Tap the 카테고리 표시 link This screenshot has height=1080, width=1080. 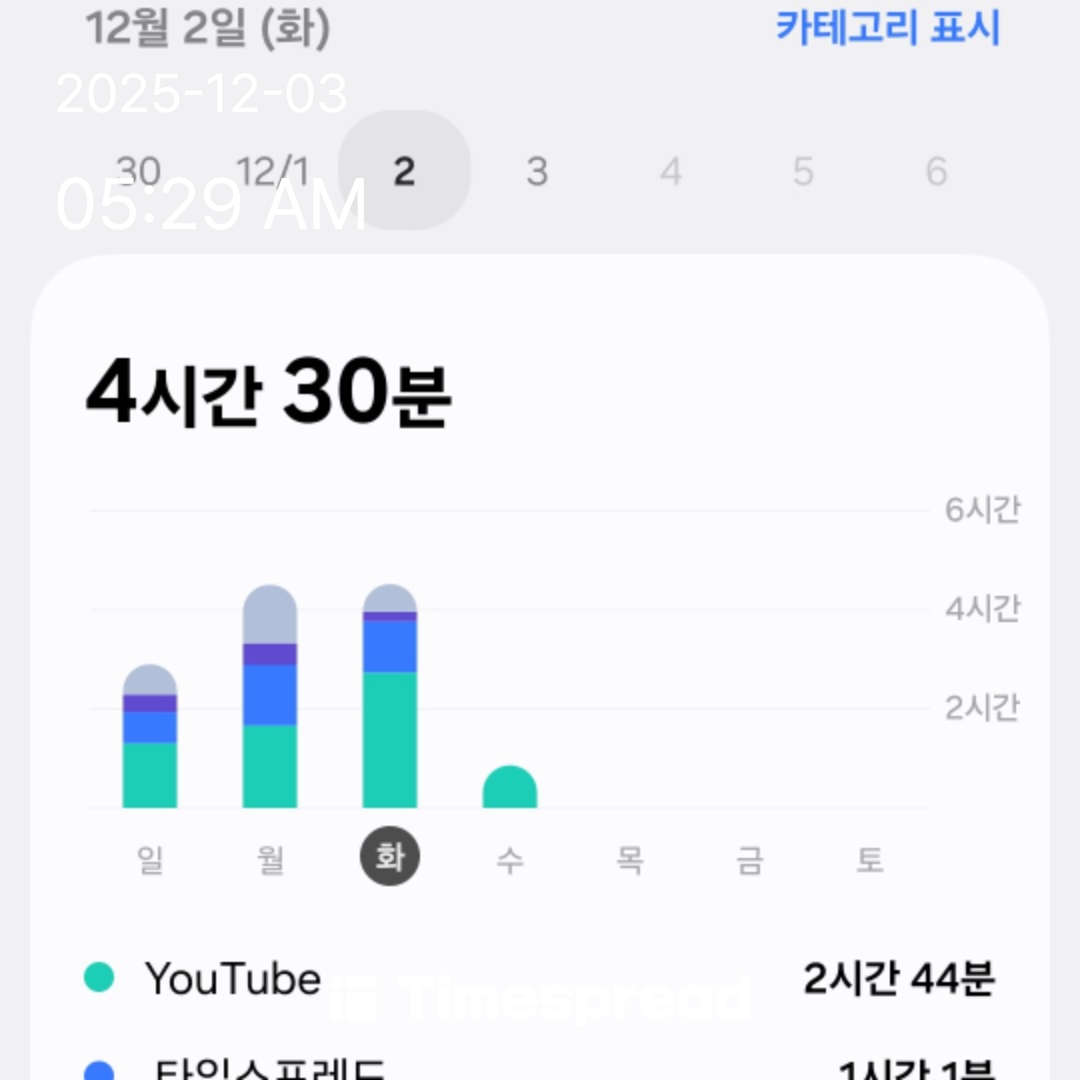point(887,28)
